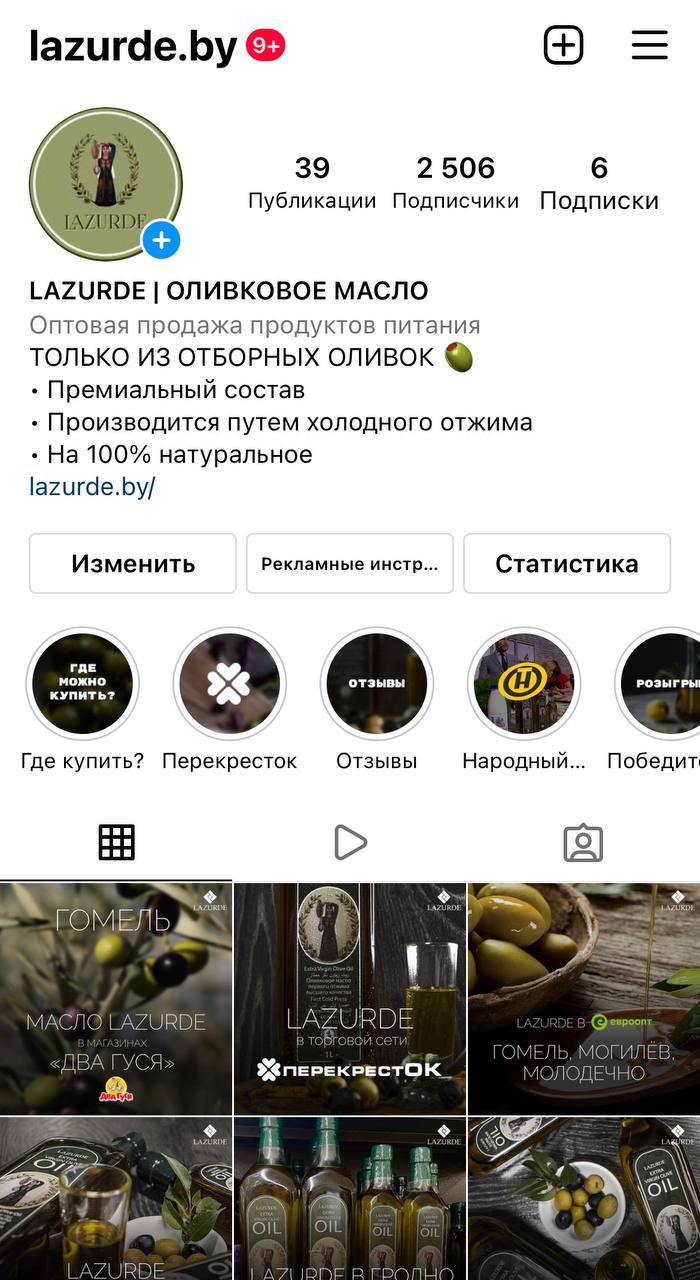Open the Перекресток story highlight
Viewport: 700px width, 1280px height.
pos(229,685)
